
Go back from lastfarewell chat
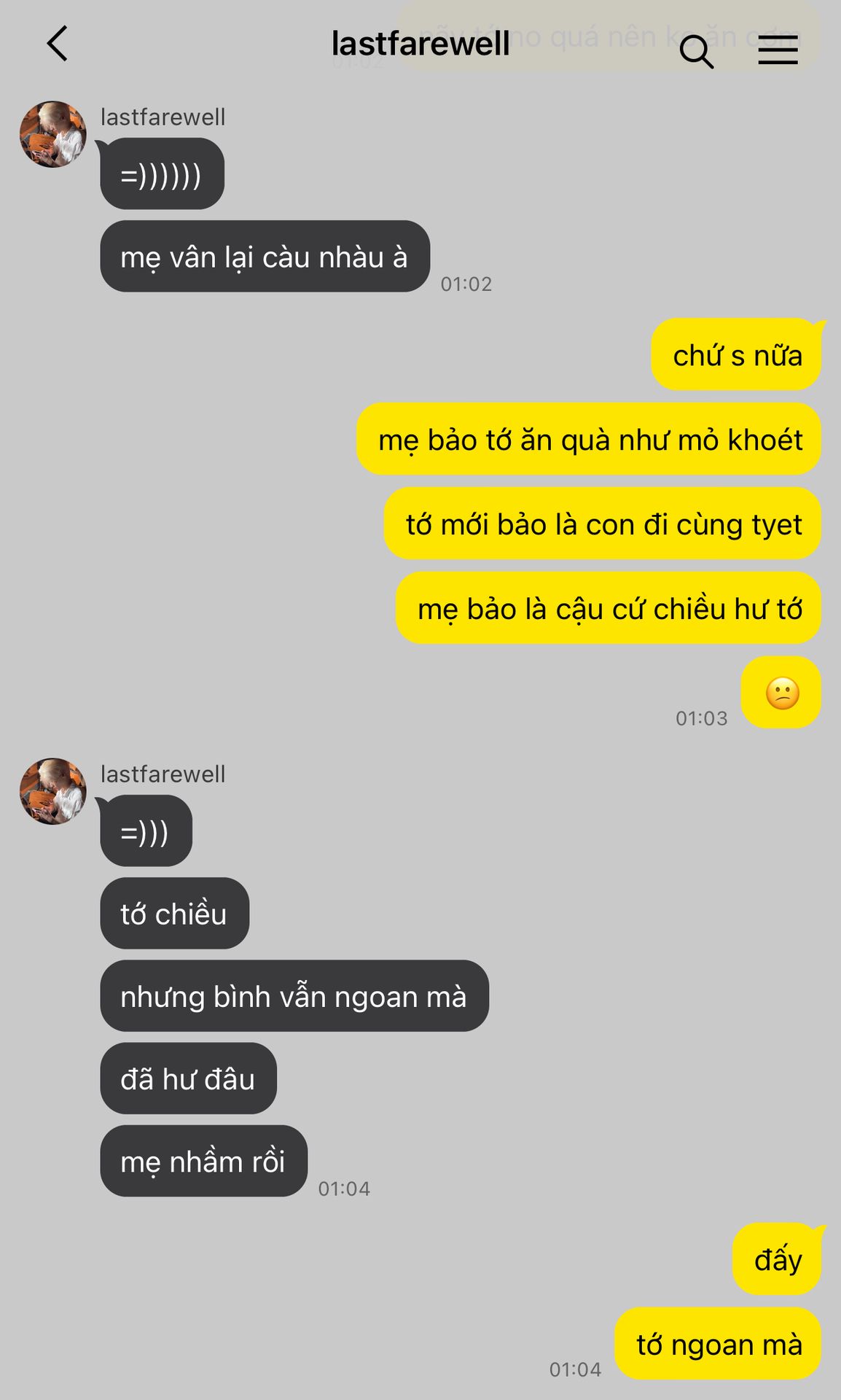tap(58, 44)
